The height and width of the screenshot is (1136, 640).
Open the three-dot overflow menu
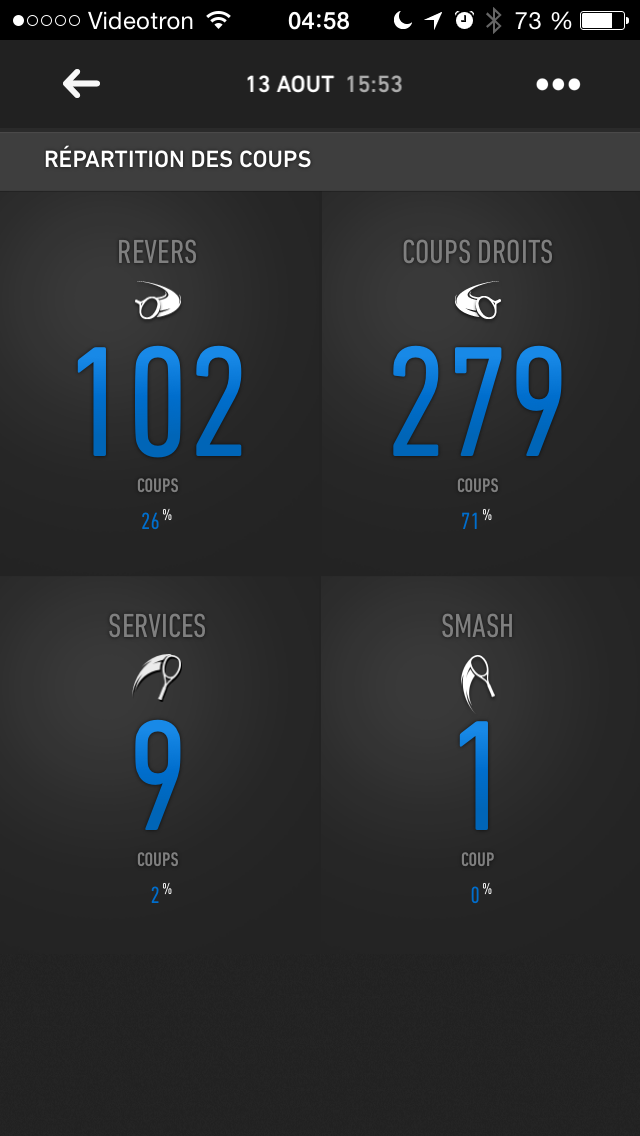[558, 84]
